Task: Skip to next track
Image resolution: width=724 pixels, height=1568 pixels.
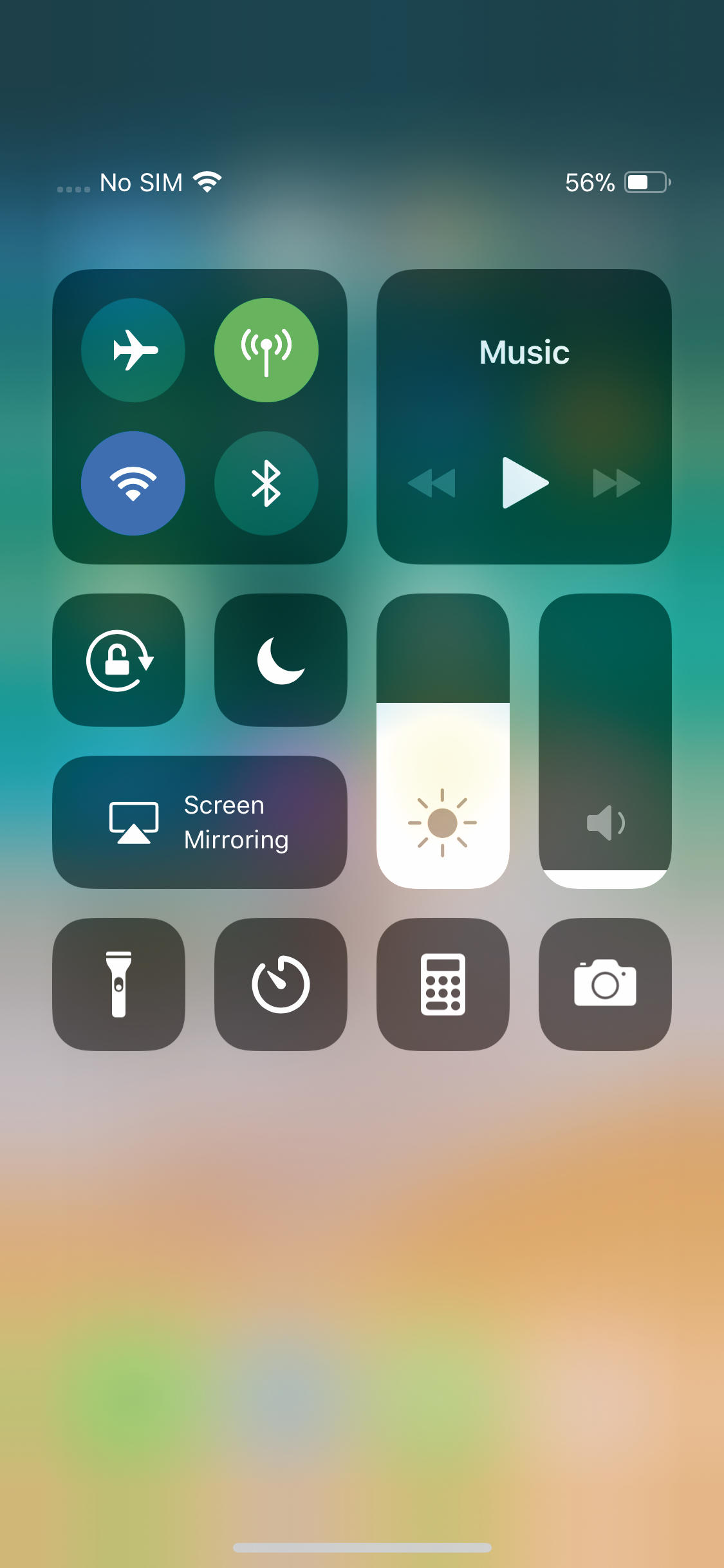Action: (616, 483)
